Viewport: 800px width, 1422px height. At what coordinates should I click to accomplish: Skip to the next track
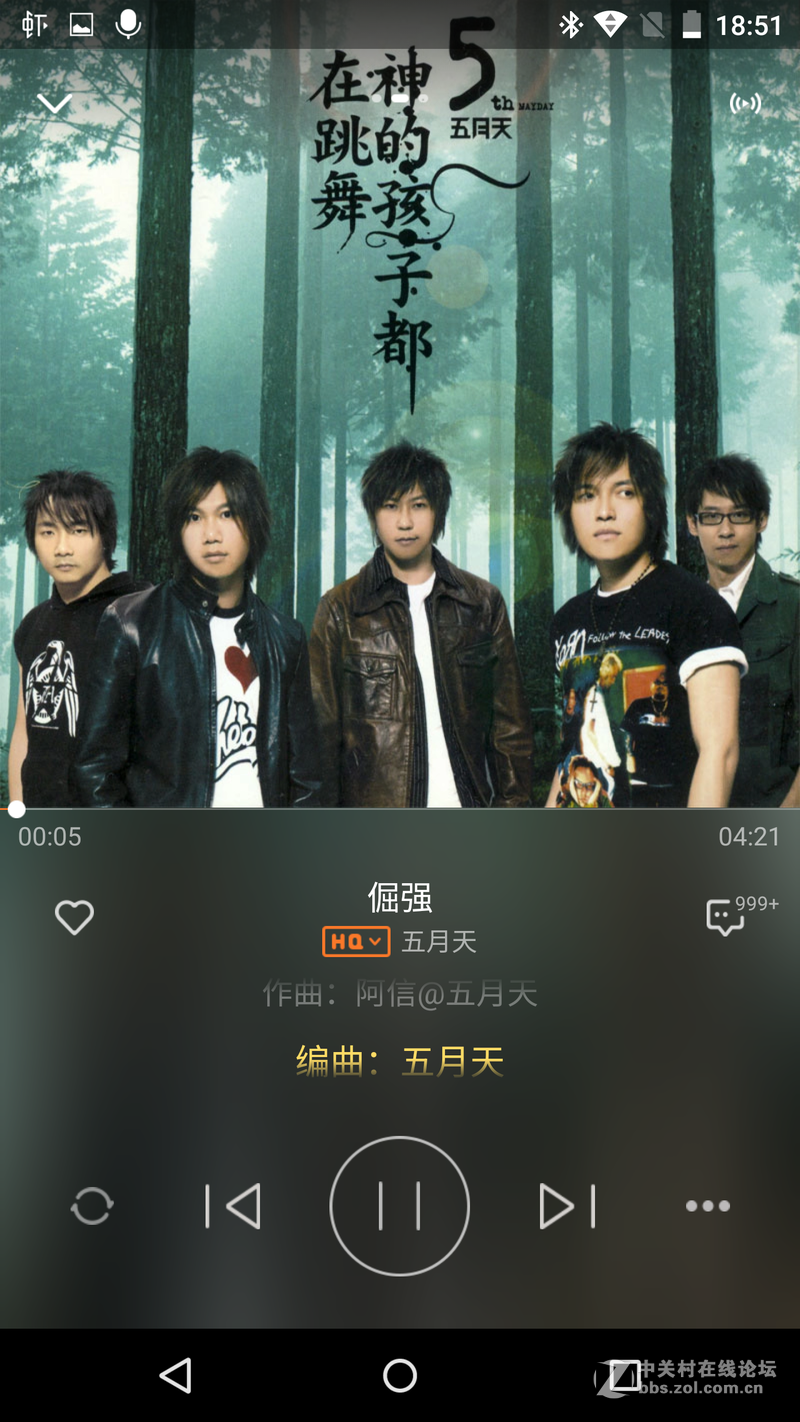(567, 1206)
